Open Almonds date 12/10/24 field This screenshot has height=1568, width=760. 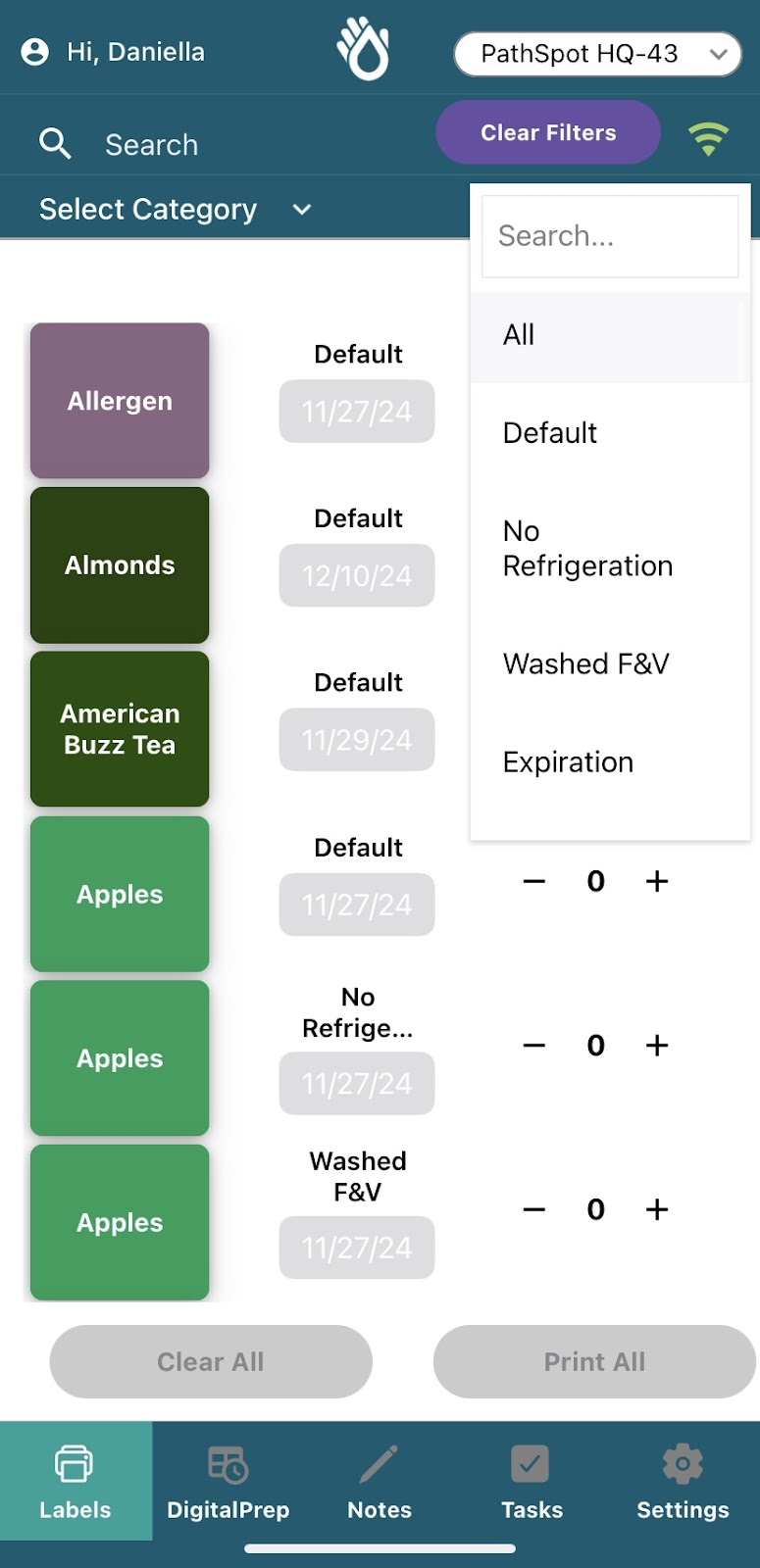[x=357, y=575]
